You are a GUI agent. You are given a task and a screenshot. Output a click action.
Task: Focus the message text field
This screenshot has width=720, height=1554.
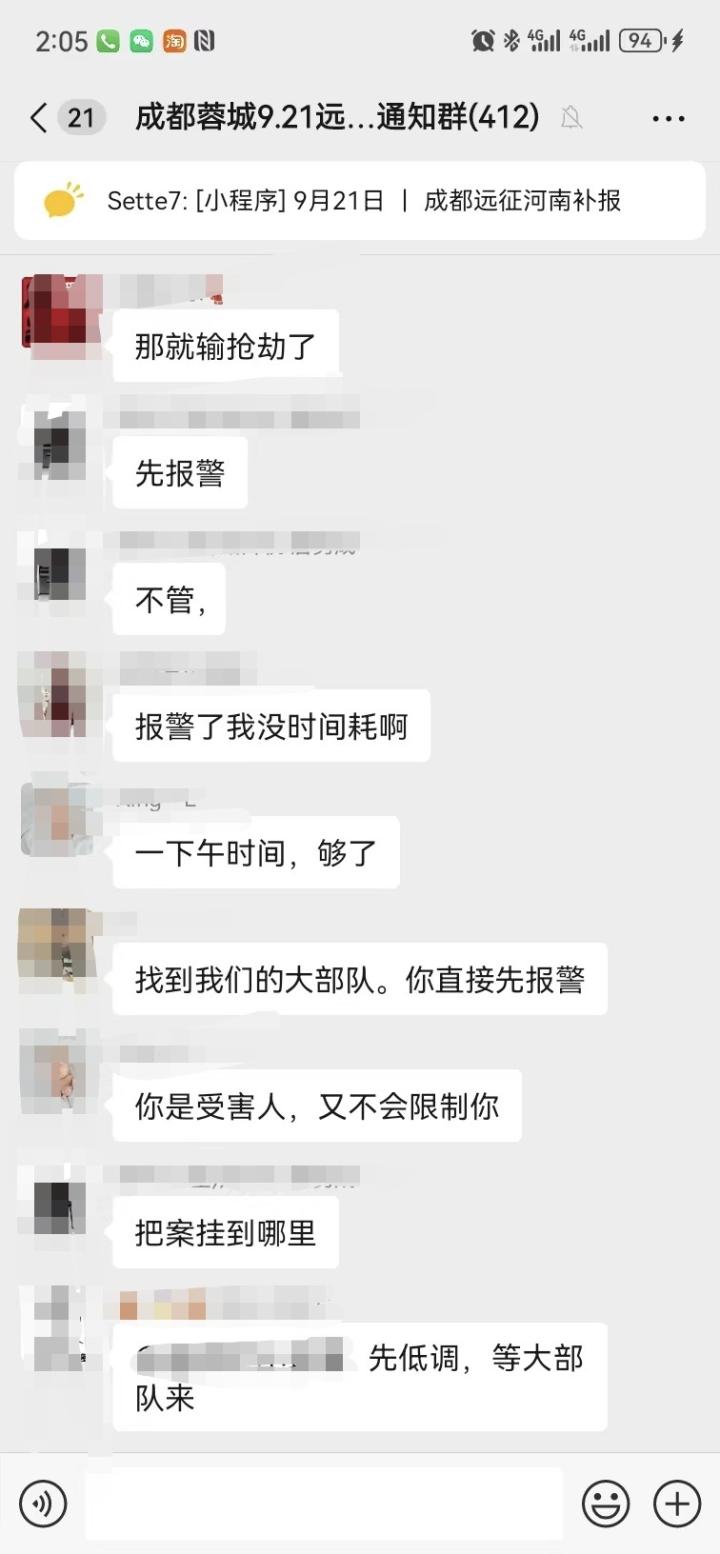click(323, 1503)
